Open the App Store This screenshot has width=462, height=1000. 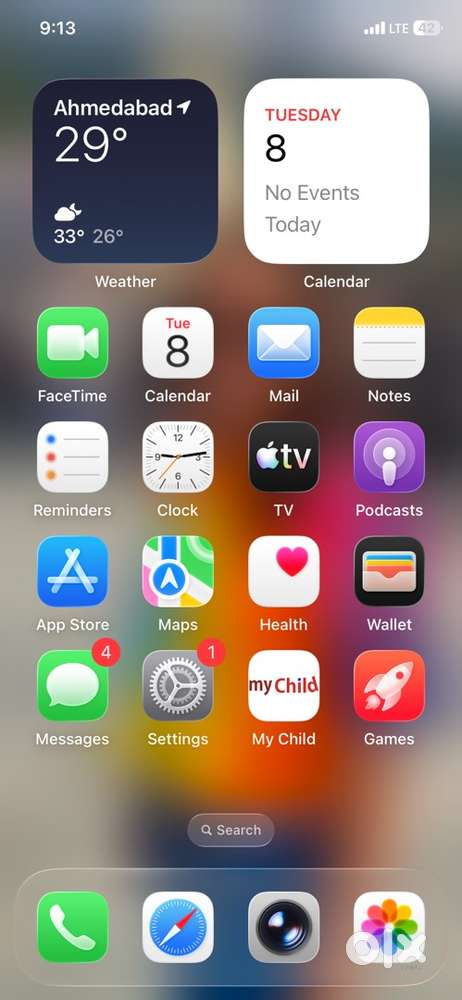(73, 571)
